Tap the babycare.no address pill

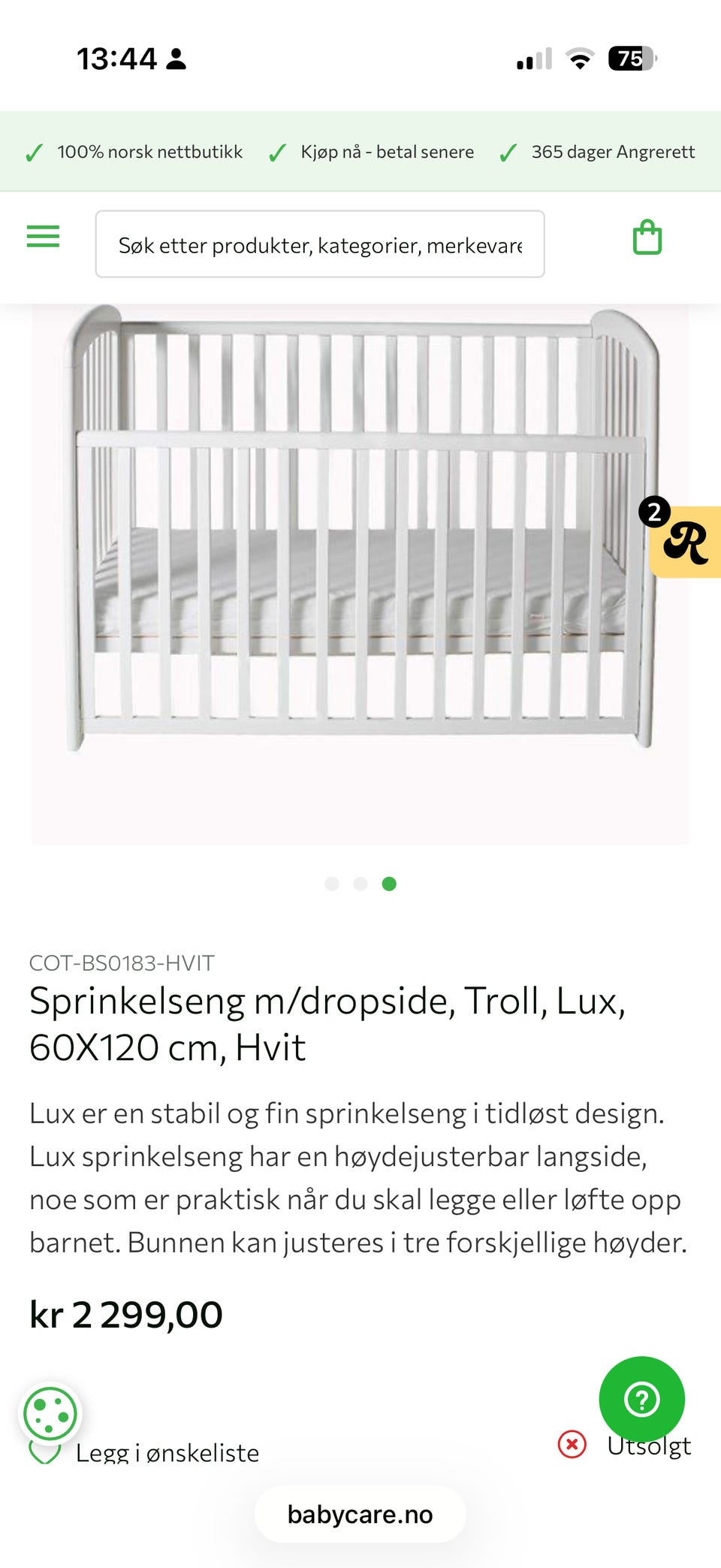pos(360,1514)
